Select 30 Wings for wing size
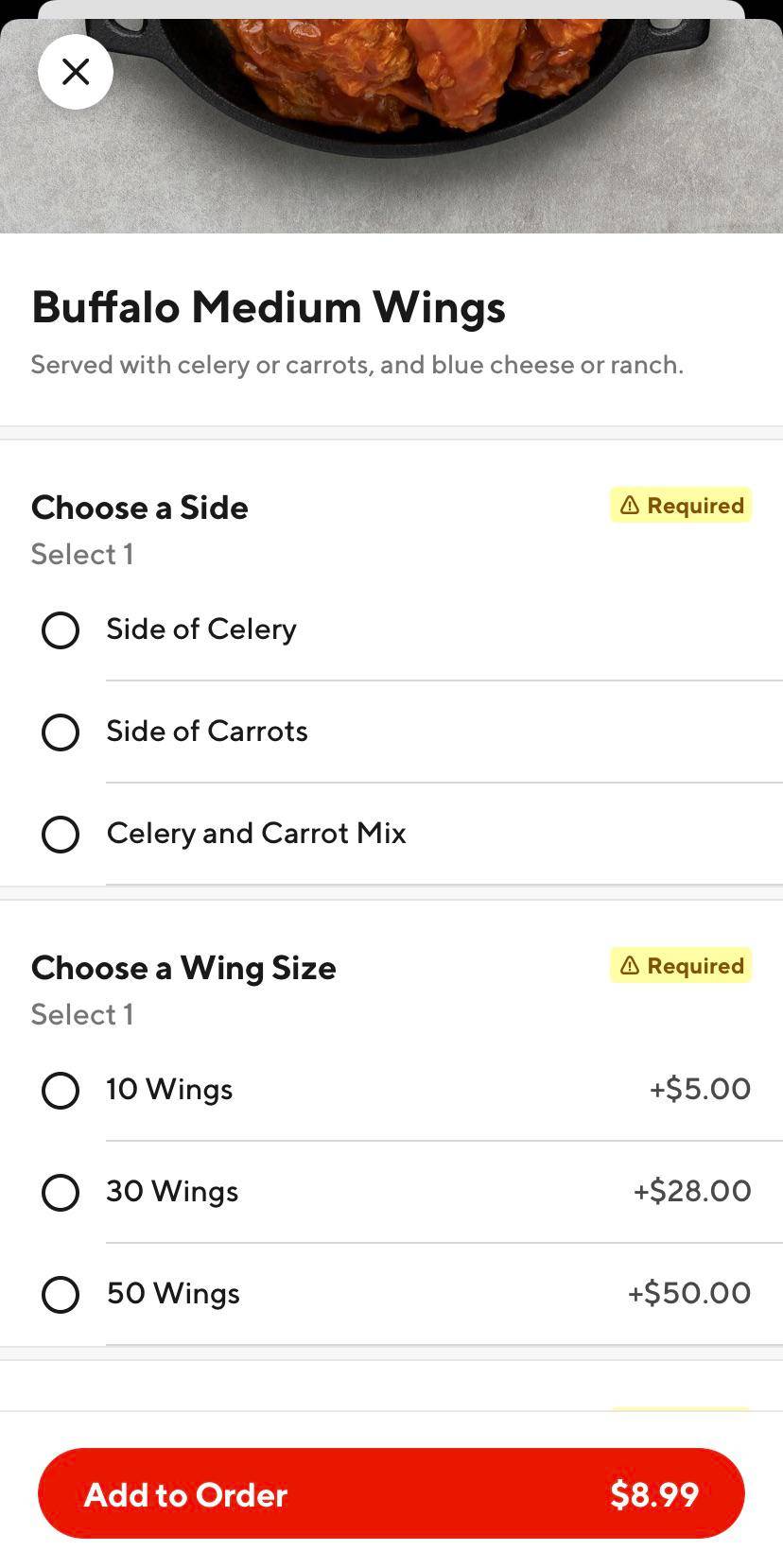The image size is (783, 1568). click(x=61, y=1193)
